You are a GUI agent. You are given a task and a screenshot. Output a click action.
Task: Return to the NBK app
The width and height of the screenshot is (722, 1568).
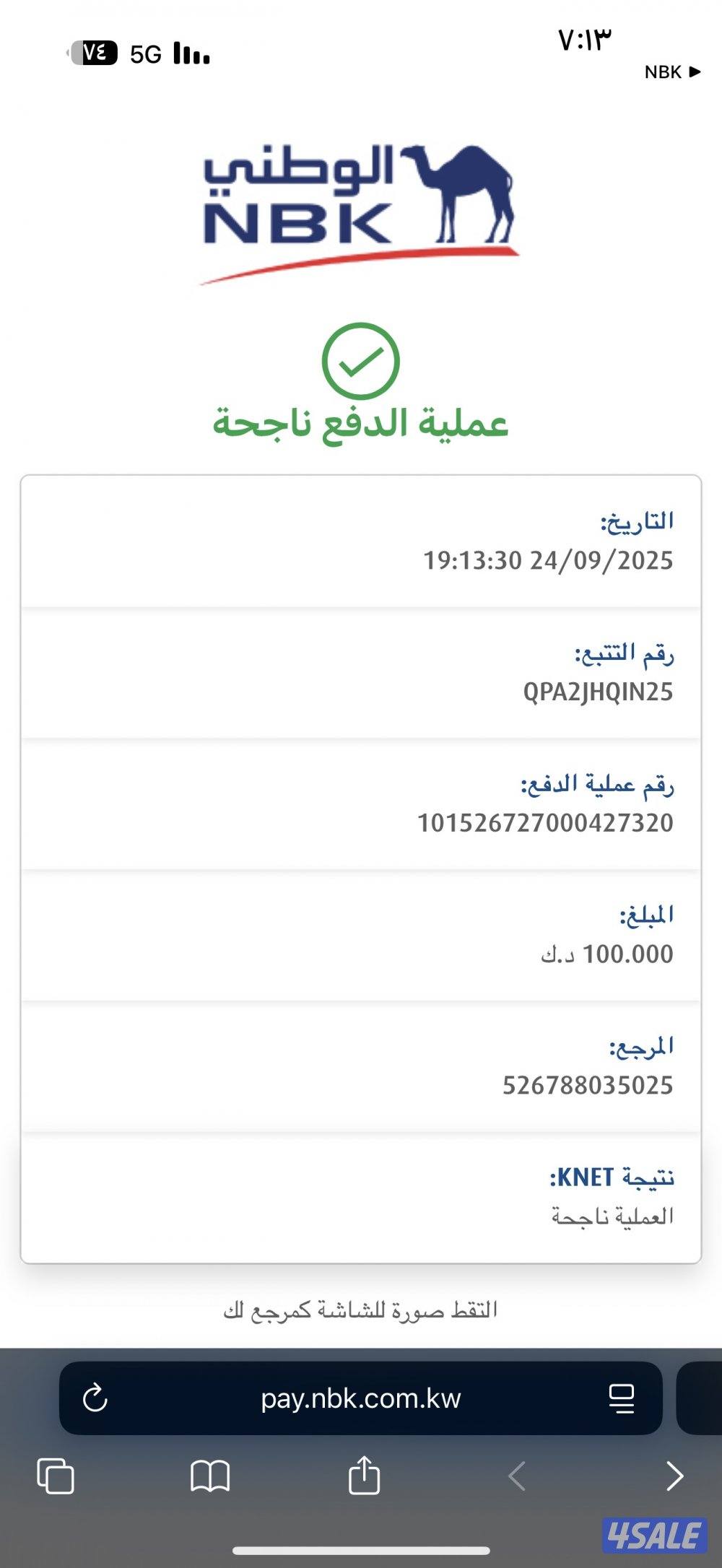[672, 71]
